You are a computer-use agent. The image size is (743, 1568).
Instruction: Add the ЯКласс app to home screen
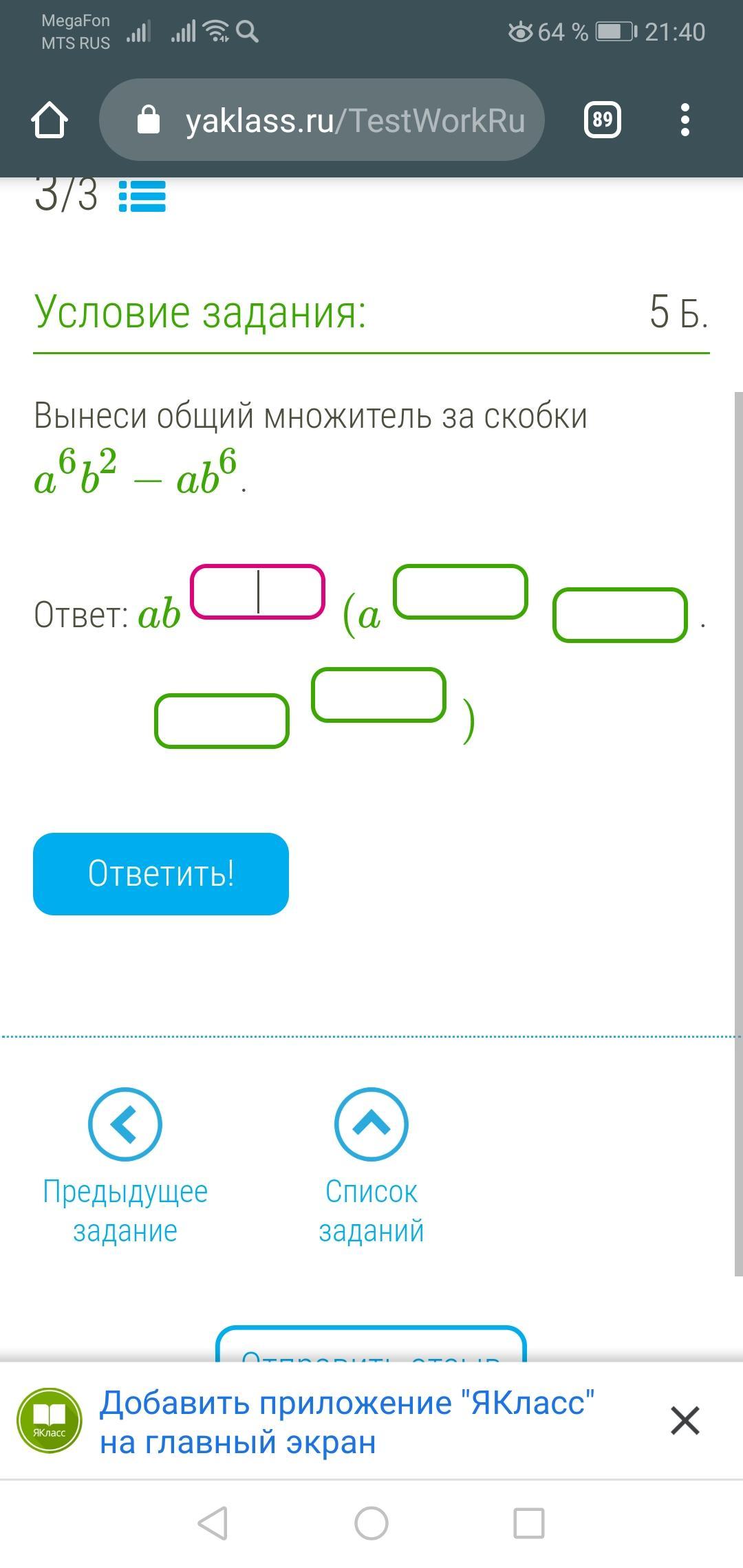(x=347, y=1421)
